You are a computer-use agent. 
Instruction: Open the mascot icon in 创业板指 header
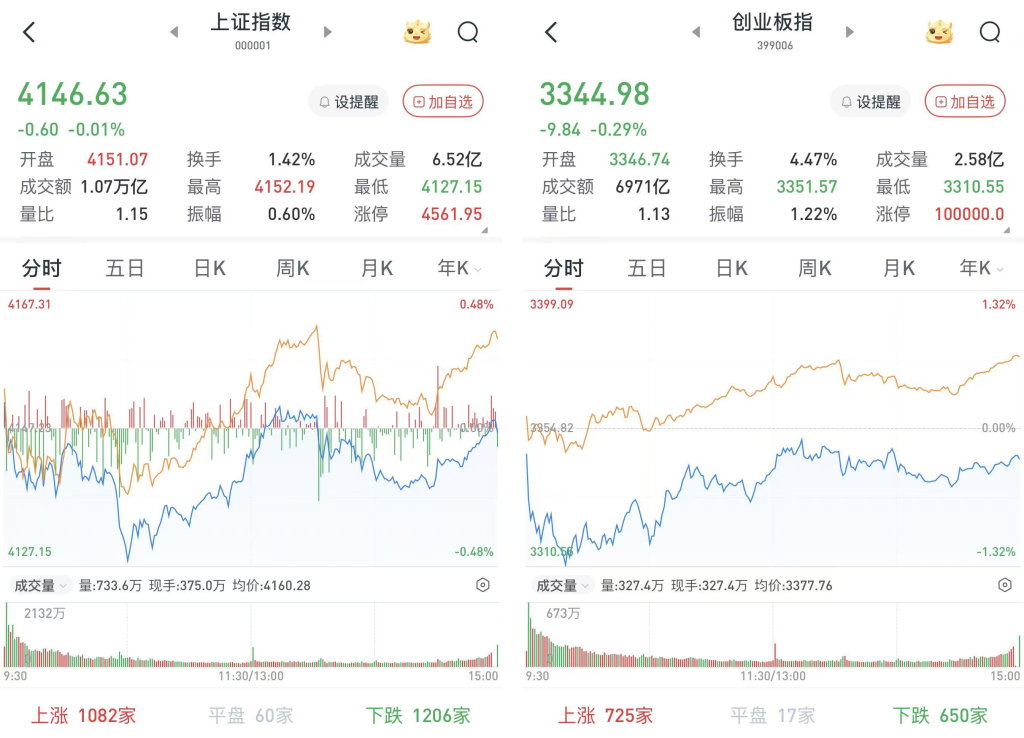tap(939, 32)
